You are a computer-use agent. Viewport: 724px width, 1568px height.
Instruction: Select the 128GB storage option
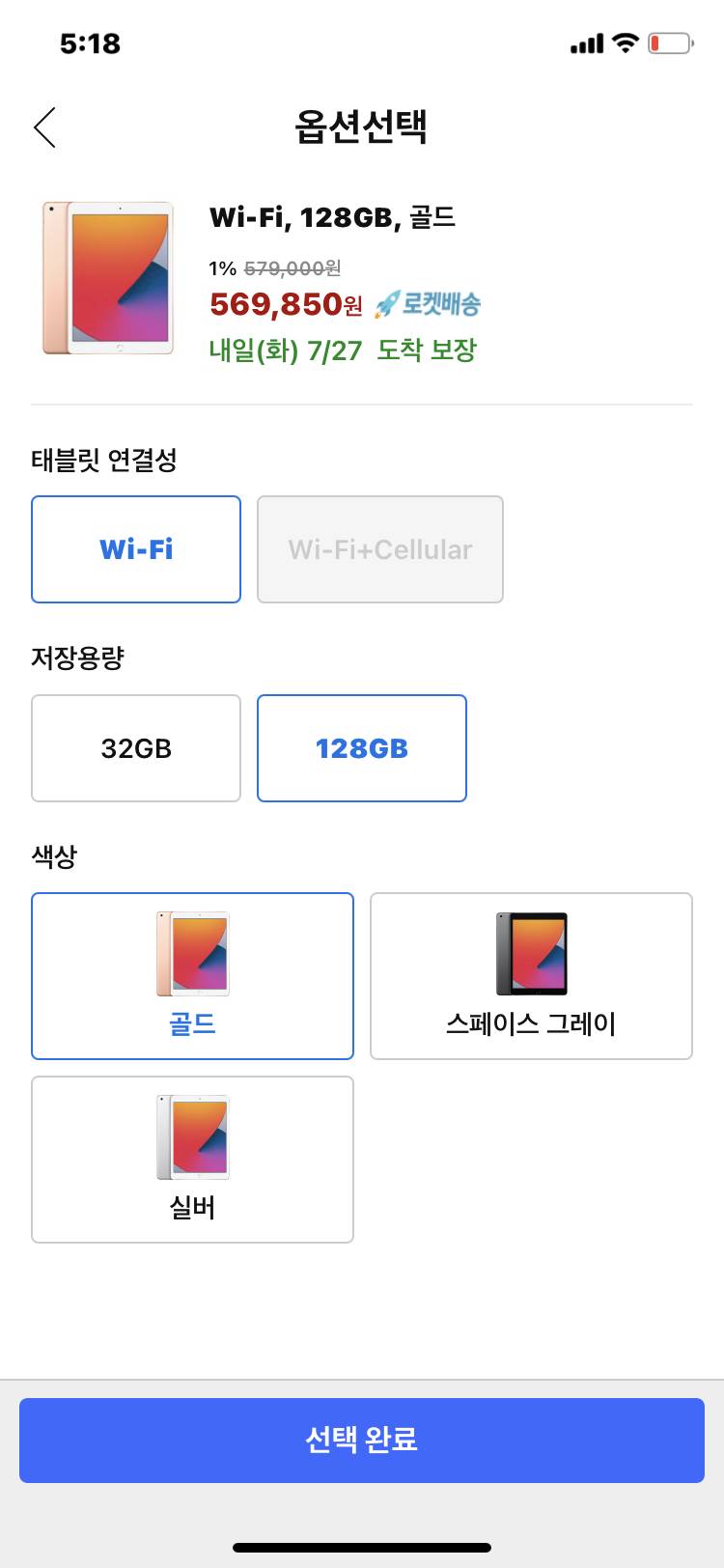361,747
